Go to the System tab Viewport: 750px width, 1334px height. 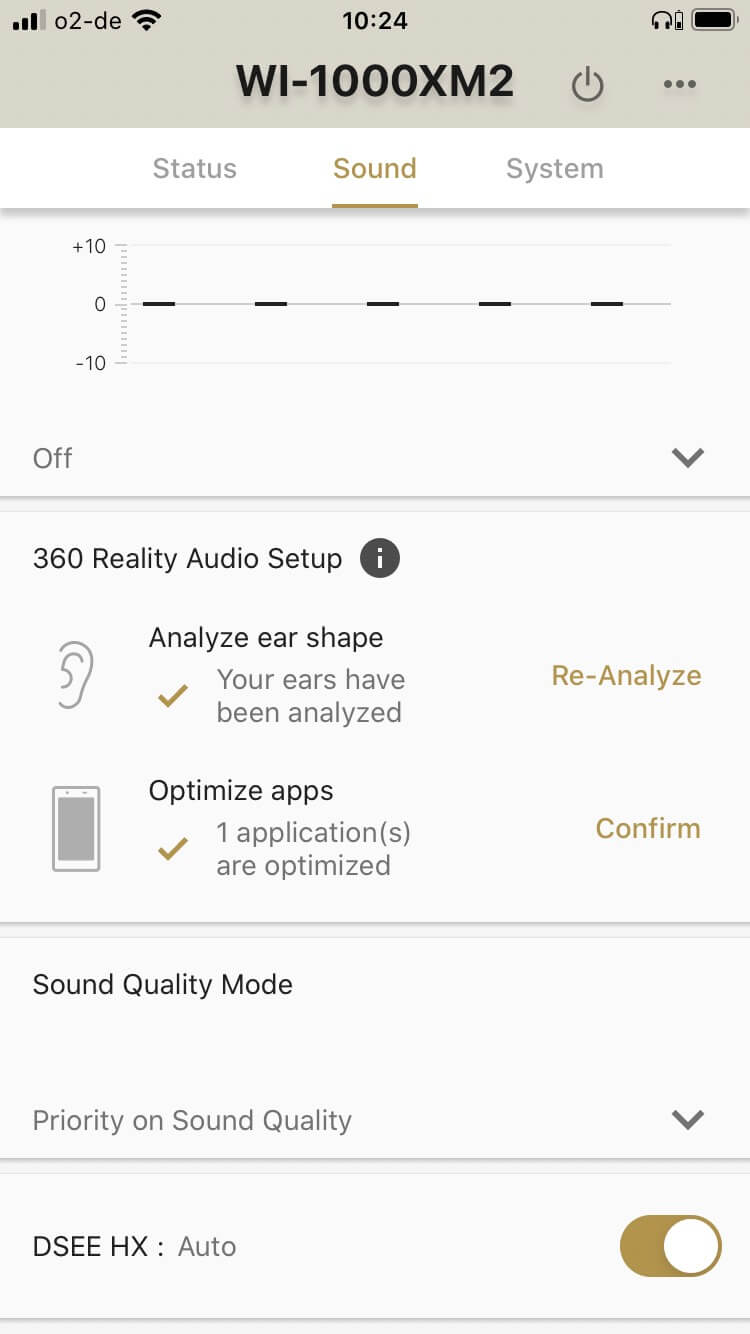(x=555, y=168)
